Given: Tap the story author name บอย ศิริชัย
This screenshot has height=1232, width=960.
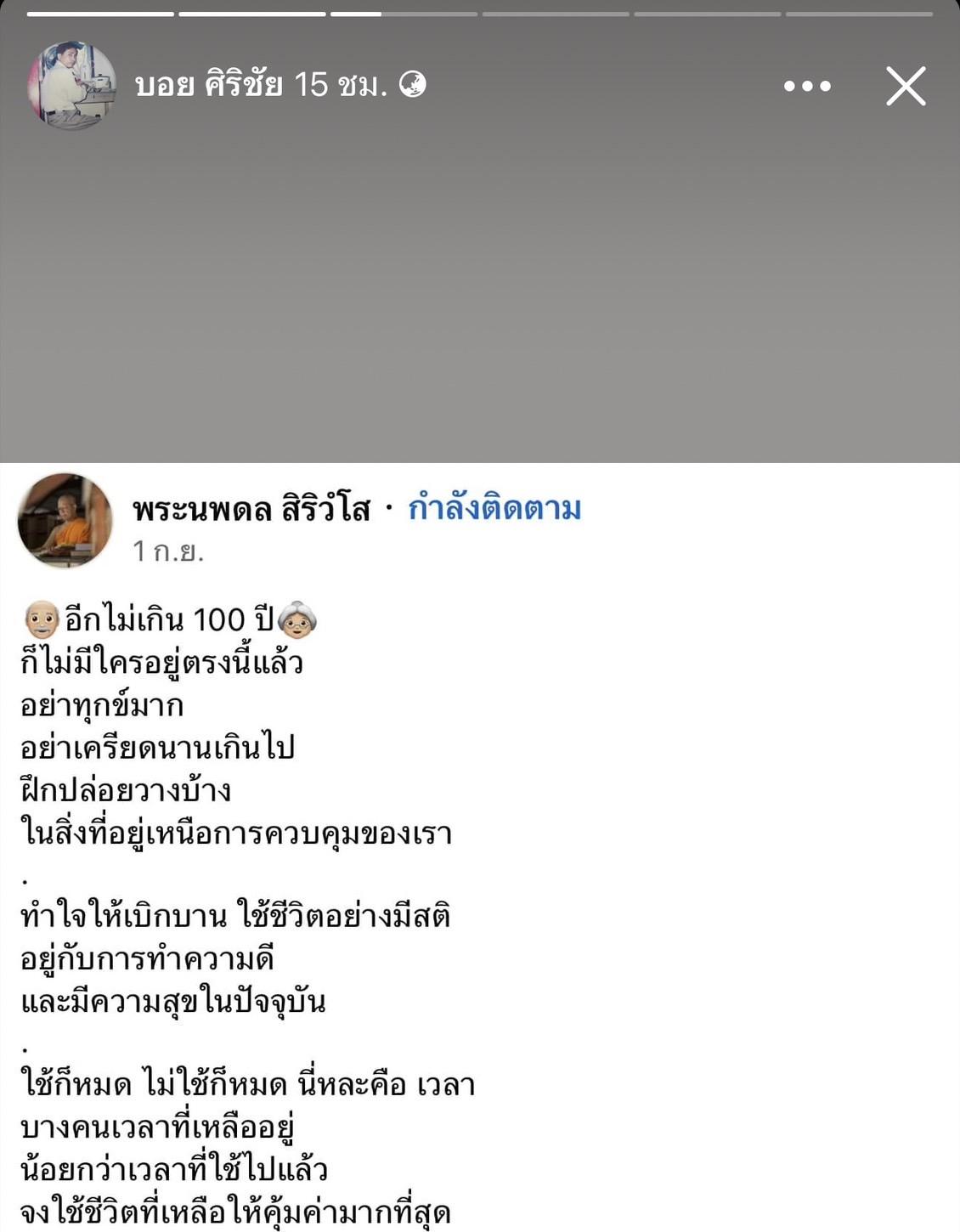Looking at the screenshot, I should 209,85.
